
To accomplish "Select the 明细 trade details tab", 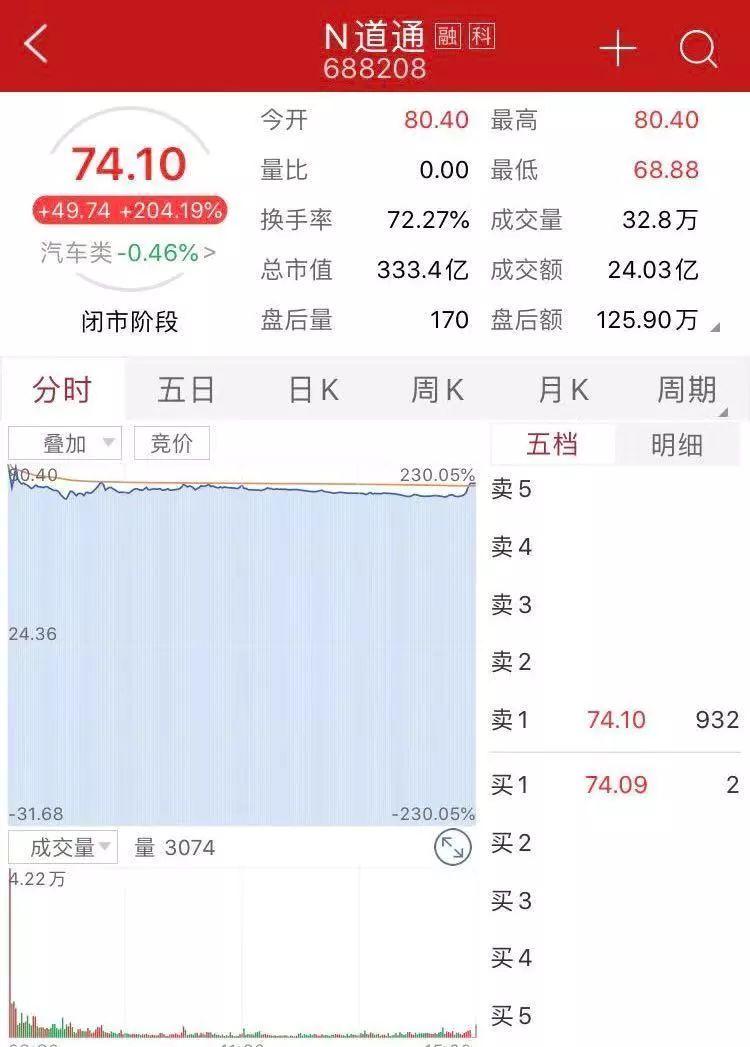I will [x=677, y=444].
